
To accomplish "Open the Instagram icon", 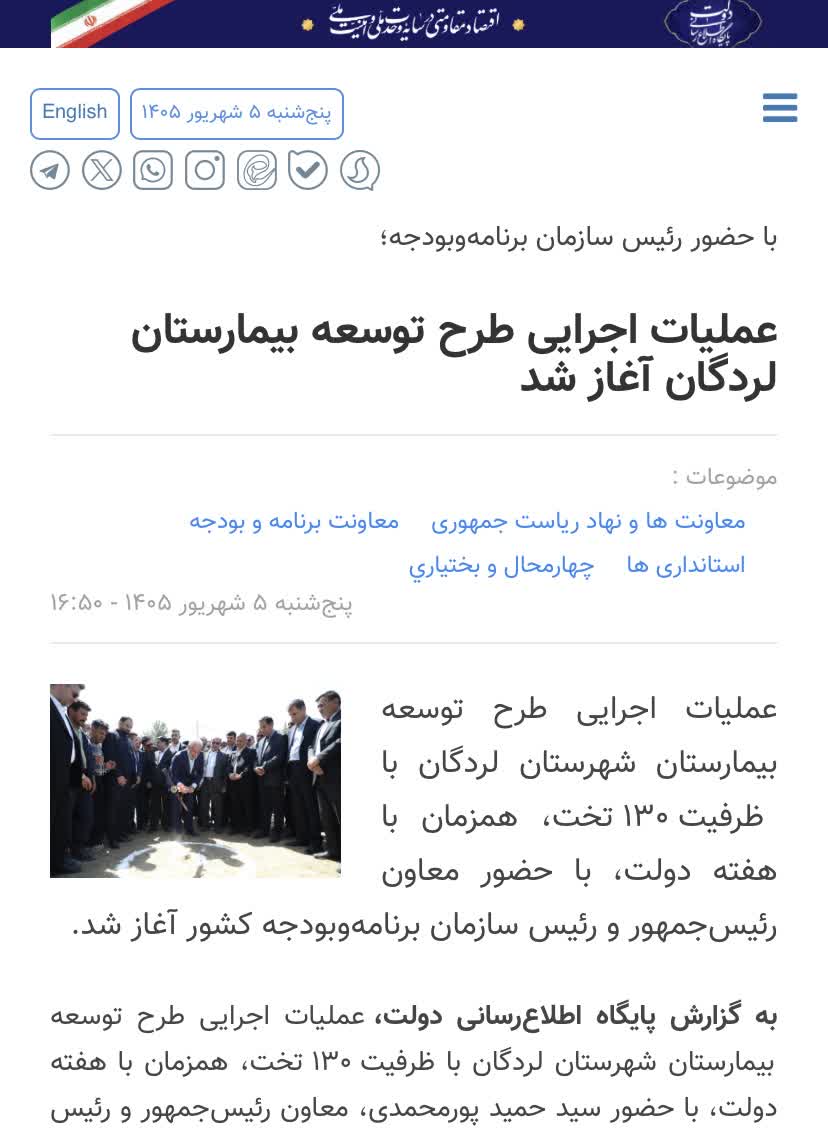I will click(205, 171).
